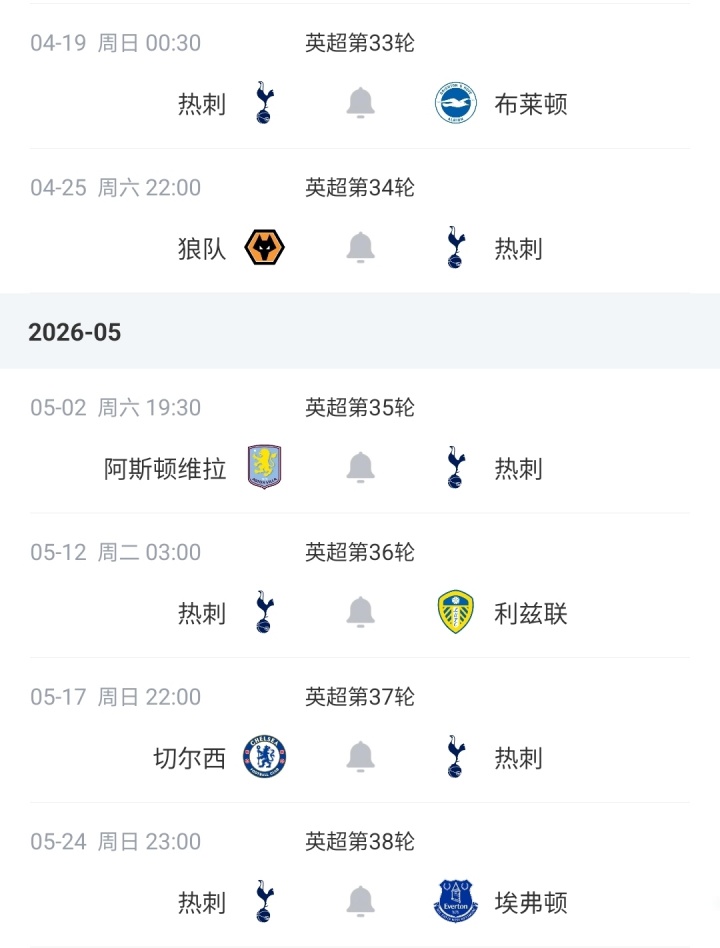Image resolution: width=720 pixels, height=948 pixels.
Task: Toggle the reminder bell for 热刺 vs 埃弗顿
Action: click(x=360, y=902)
